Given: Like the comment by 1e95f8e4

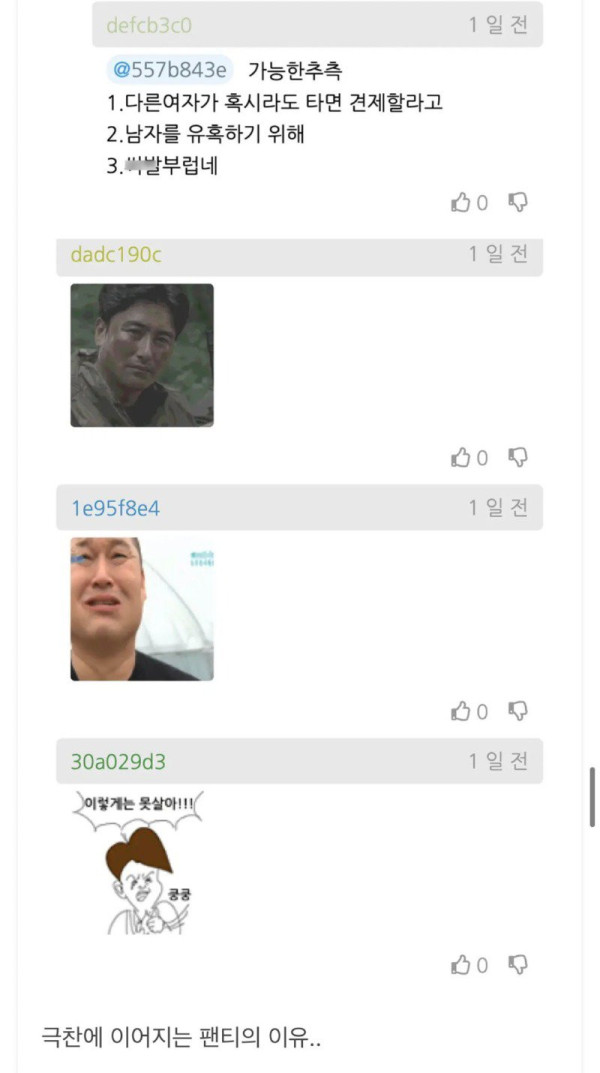Looking at the screenshot, I should (x=461, y=712).
